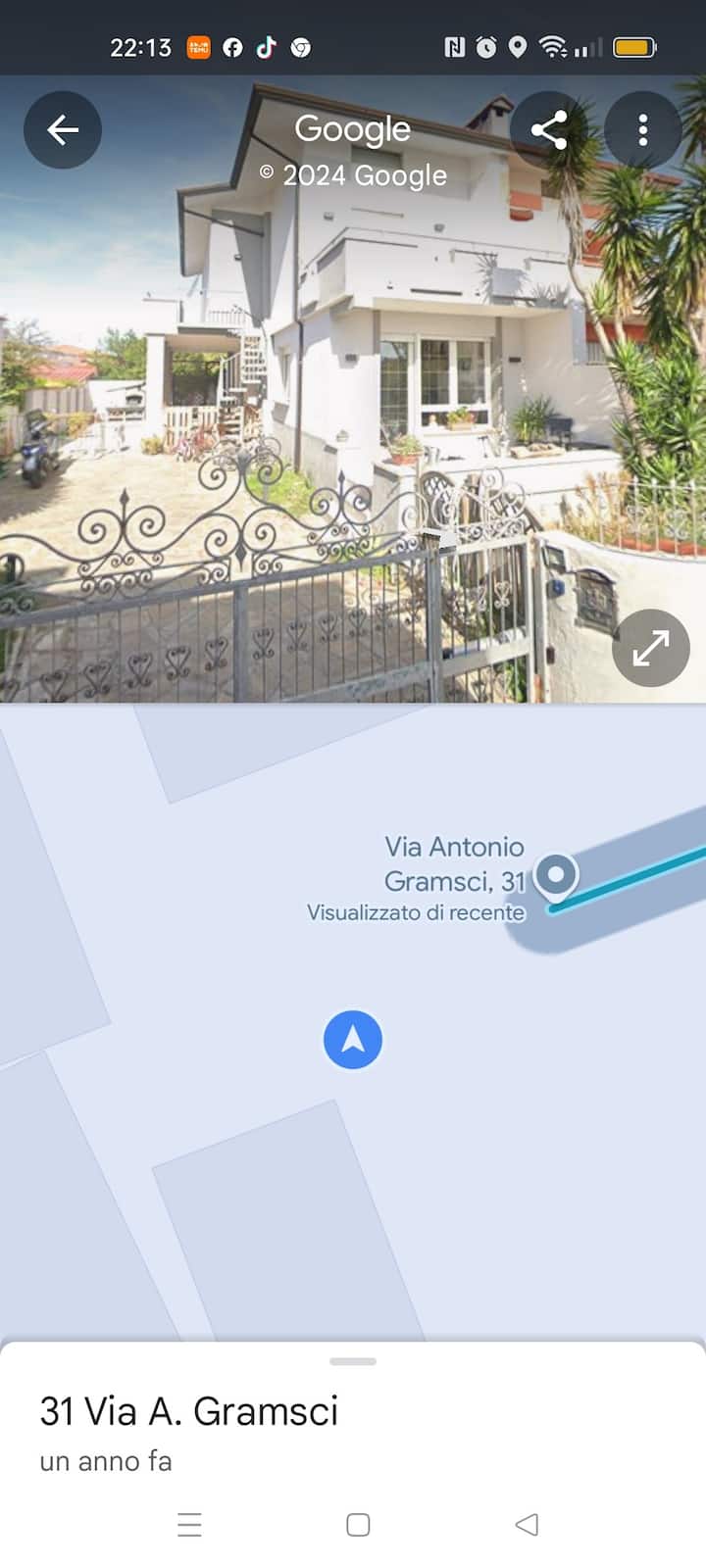Tap the system home button

point(358,1525)
